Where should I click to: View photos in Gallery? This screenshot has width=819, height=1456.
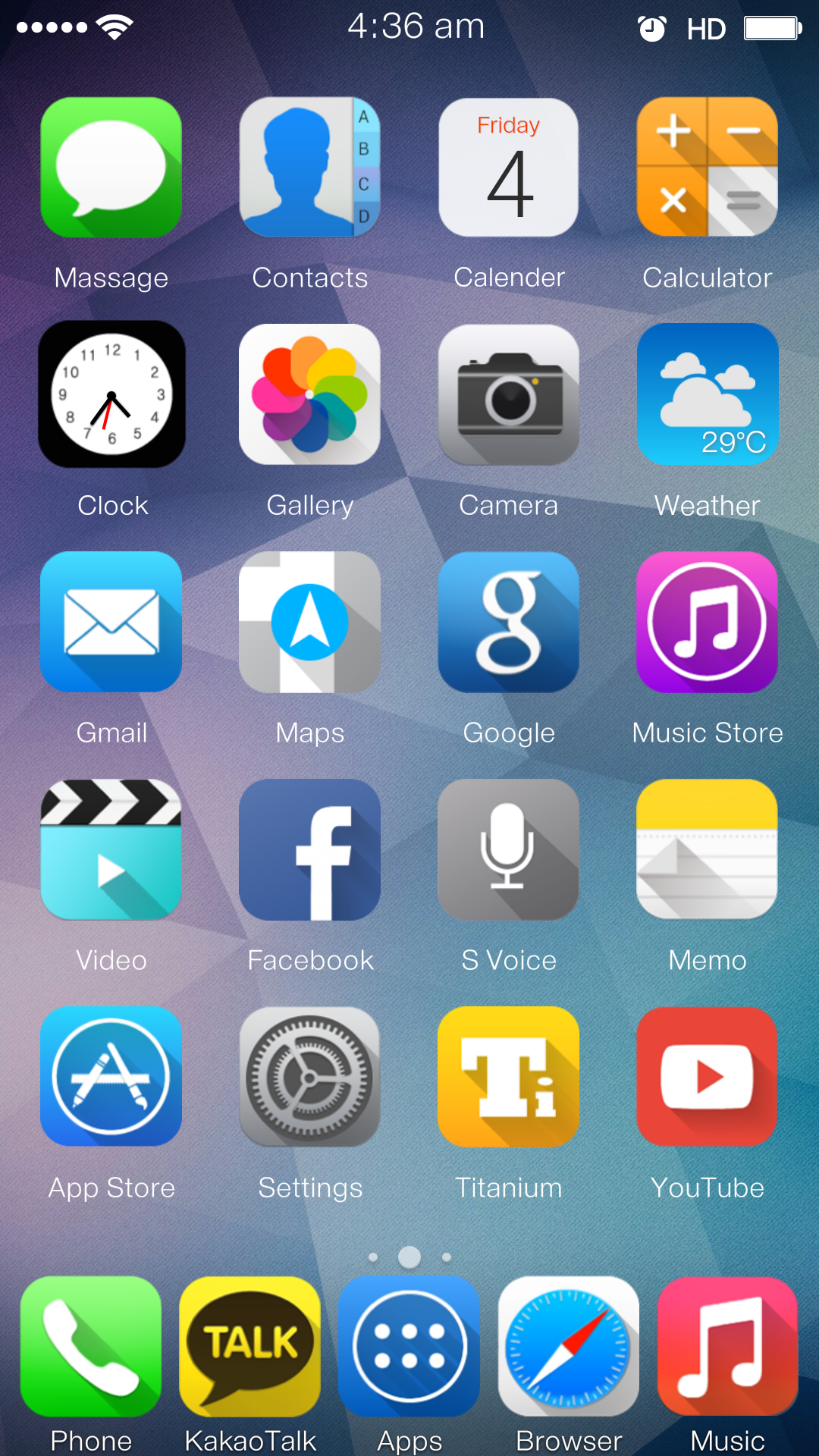point(309,394)
